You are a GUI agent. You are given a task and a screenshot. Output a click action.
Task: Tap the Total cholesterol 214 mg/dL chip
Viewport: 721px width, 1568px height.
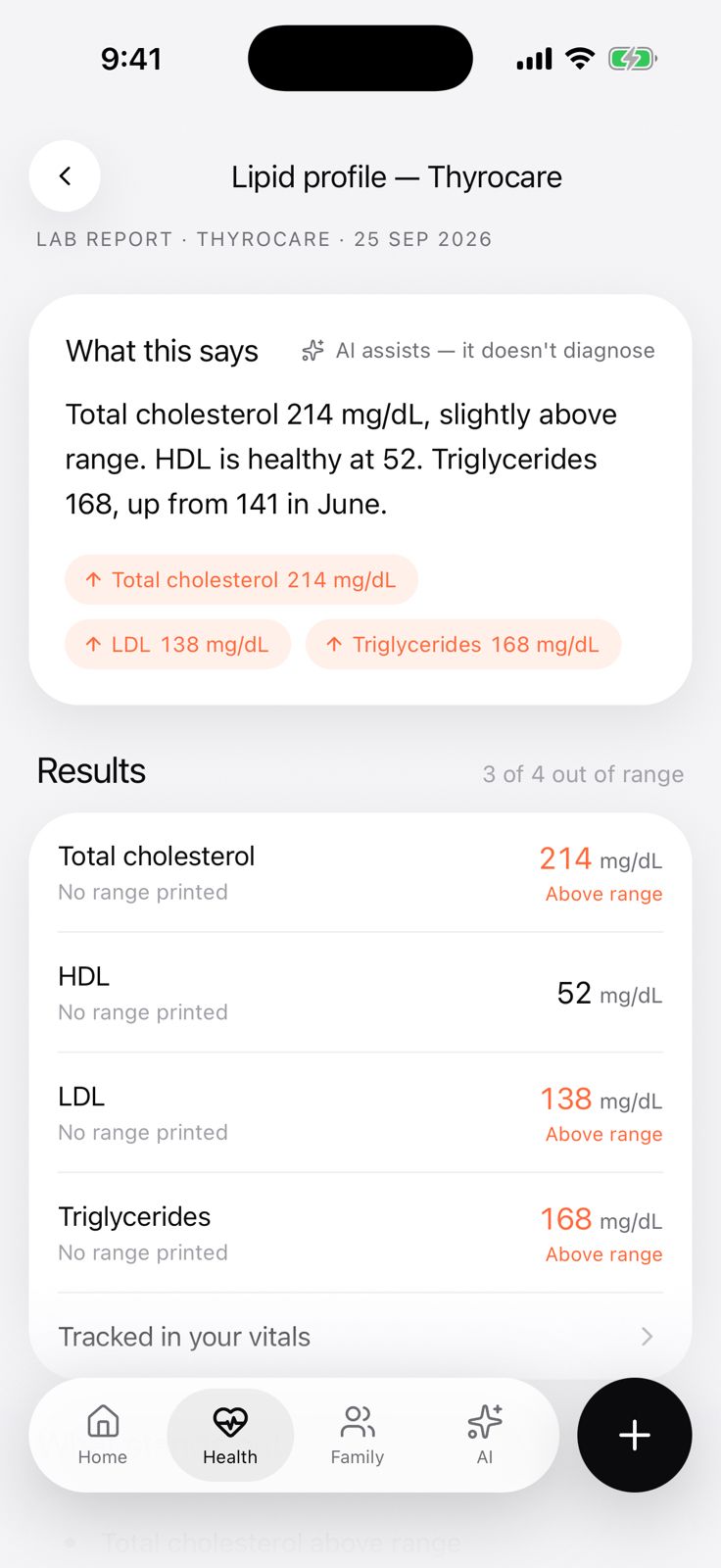(241, 580)
